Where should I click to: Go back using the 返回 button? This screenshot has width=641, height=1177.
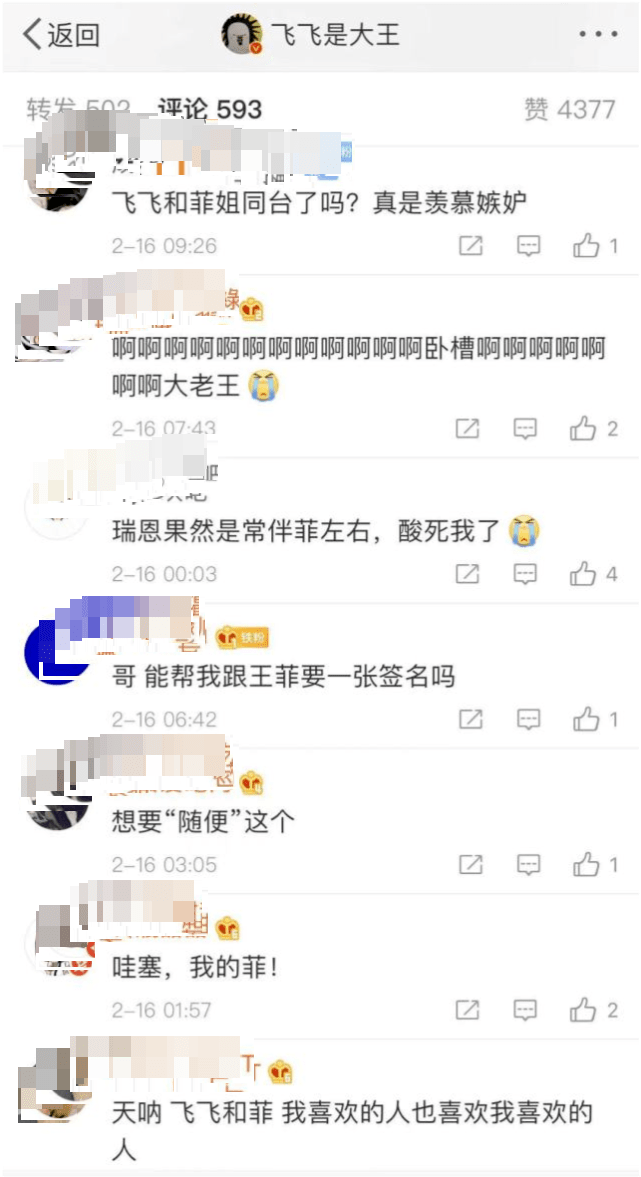(60, 35)
